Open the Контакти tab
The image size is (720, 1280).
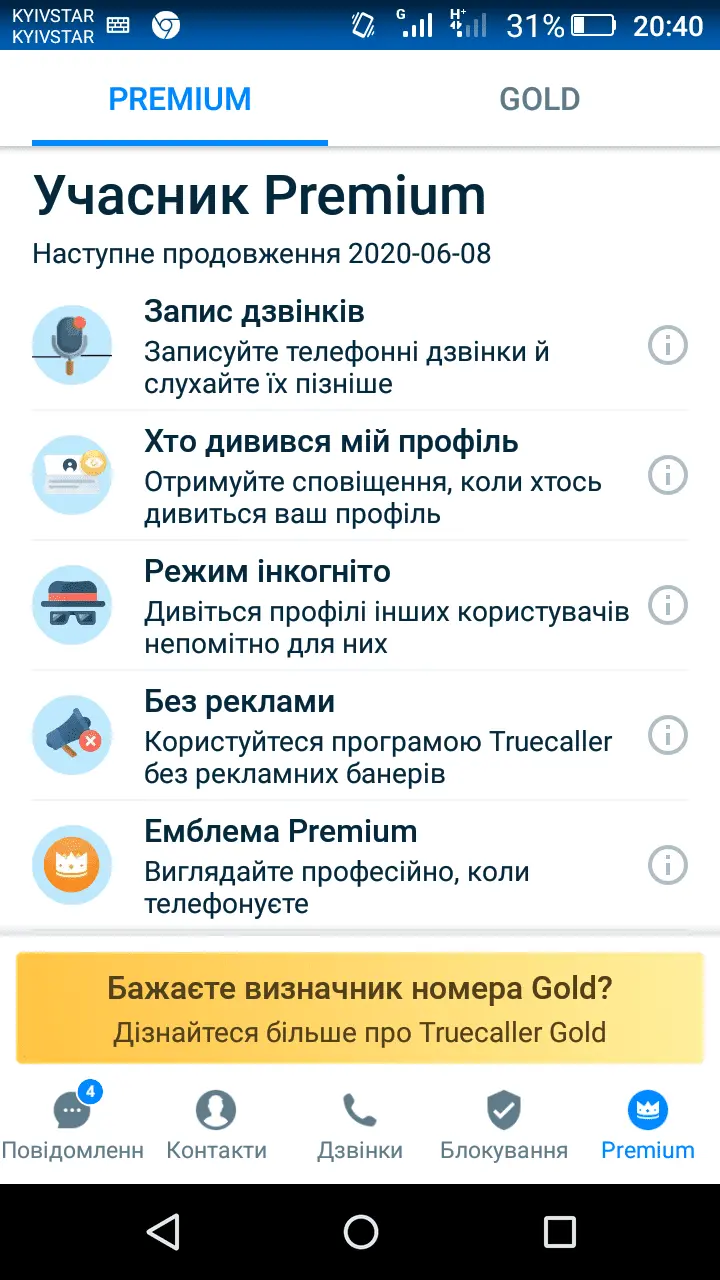coord(216,1126)
